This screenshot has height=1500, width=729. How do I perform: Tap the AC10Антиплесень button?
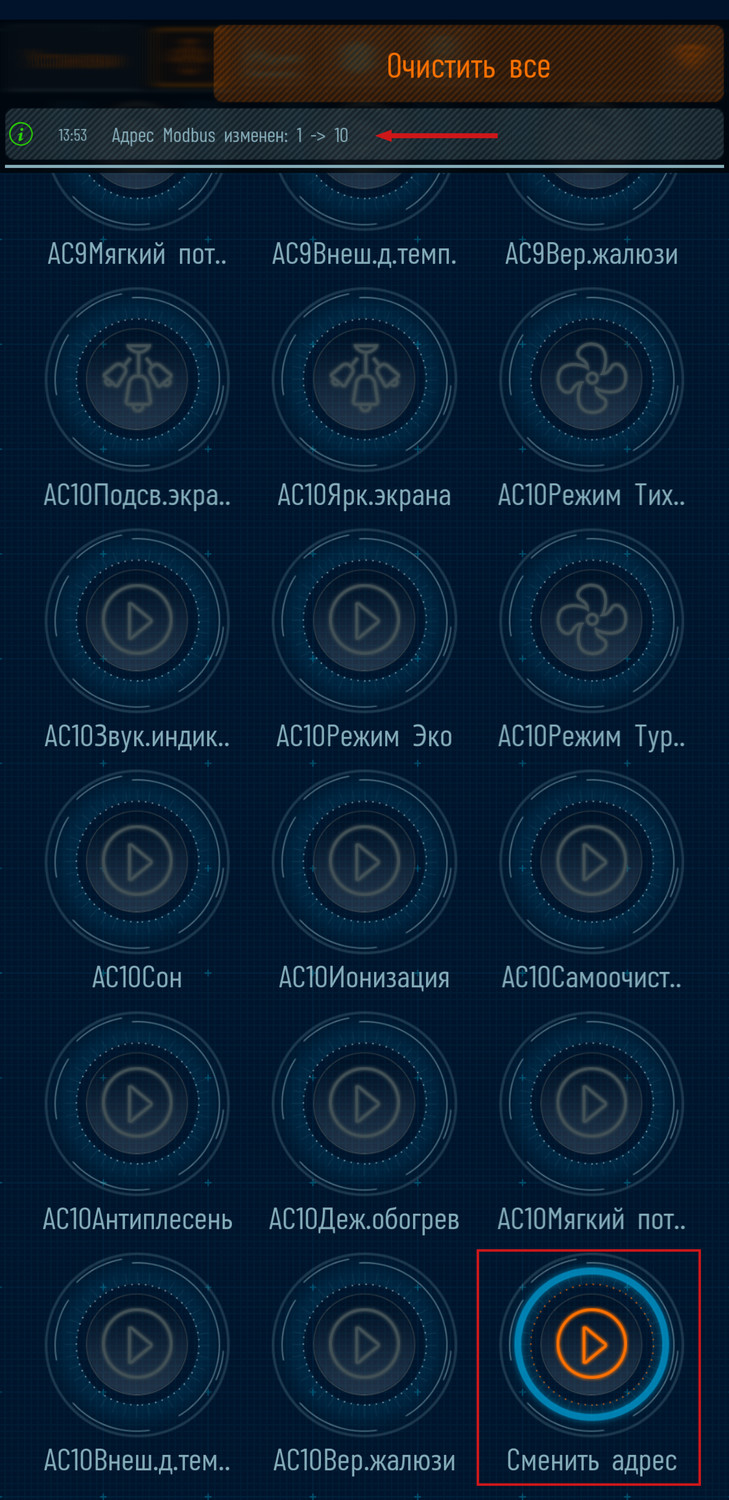138,1104
